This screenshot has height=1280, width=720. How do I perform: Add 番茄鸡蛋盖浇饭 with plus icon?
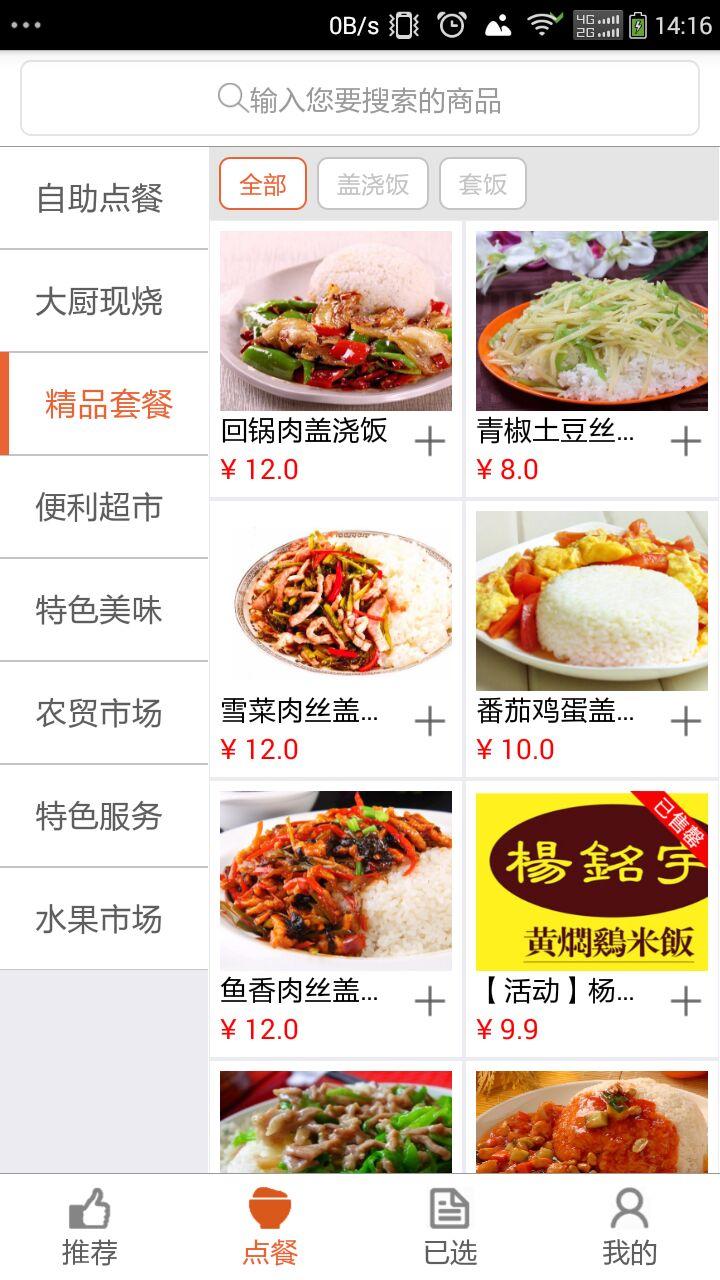click(685, 721)
